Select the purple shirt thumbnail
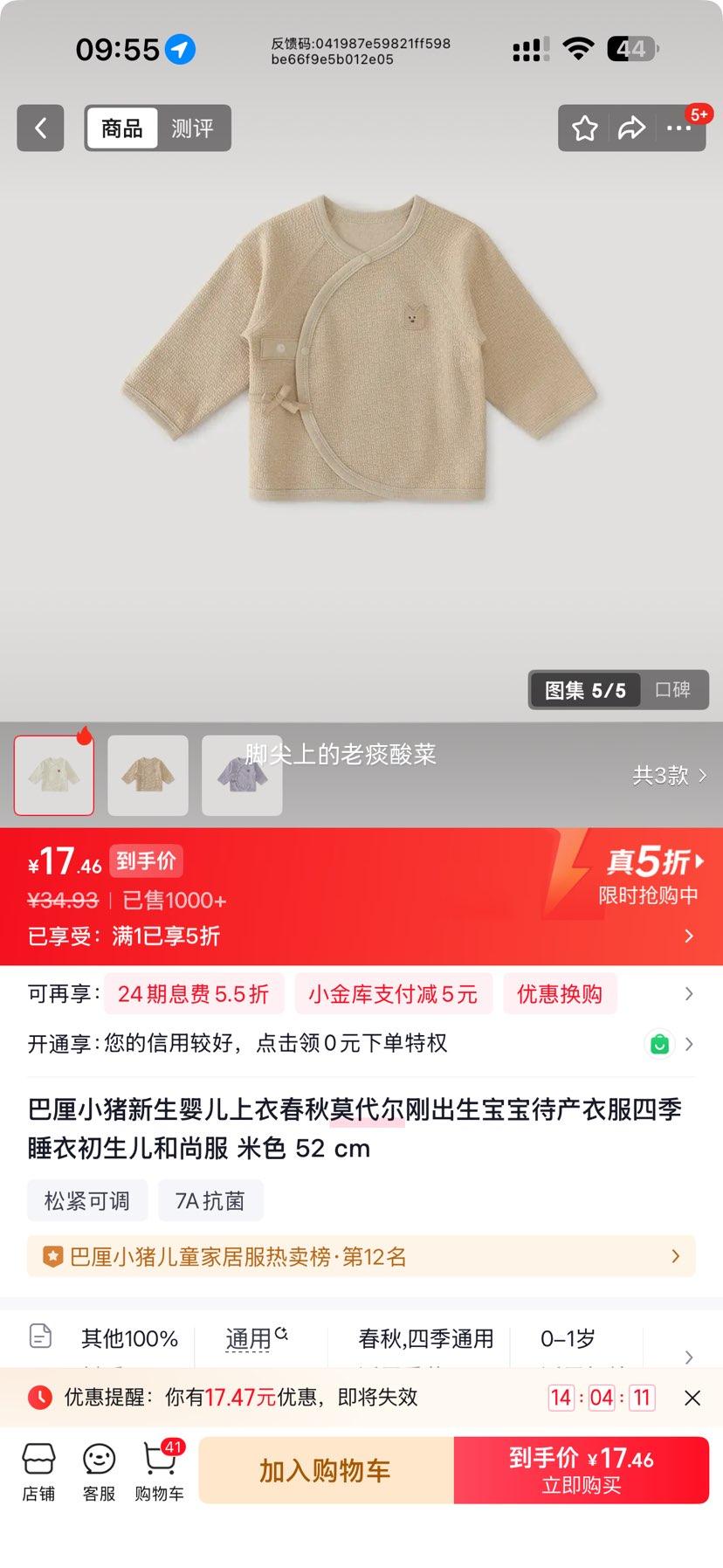Image resolution: width=723 pixels, height=1568 pixels. click(x=241, y=775)
